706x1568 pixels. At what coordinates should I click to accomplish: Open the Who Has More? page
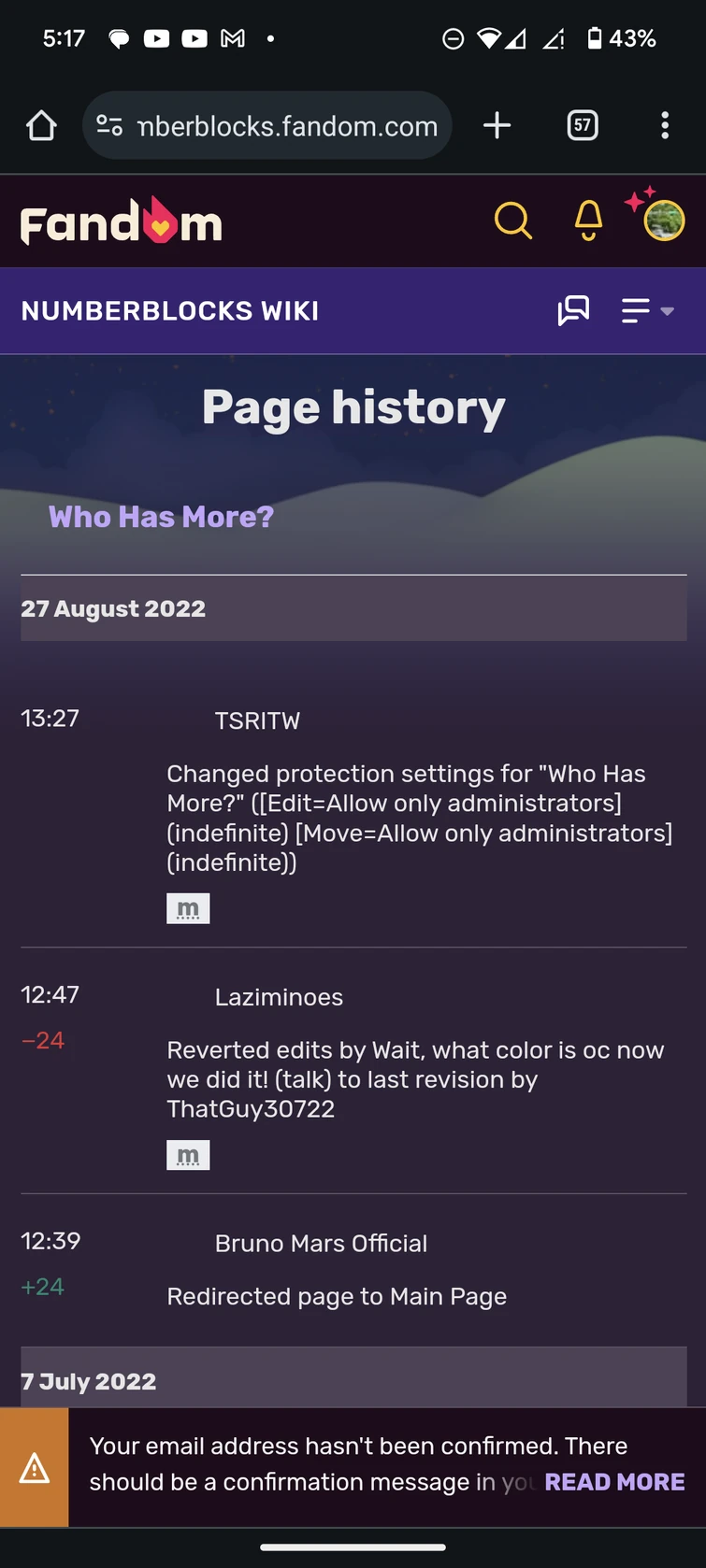(161, 517)
